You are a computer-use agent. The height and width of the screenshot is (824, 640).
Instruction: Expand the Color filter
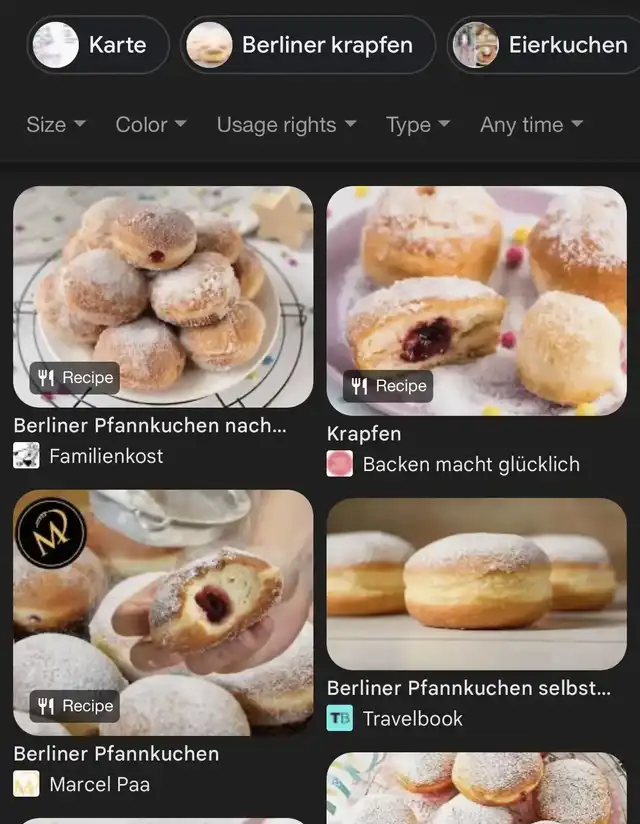pyautogui.click(x=151, y=125)
